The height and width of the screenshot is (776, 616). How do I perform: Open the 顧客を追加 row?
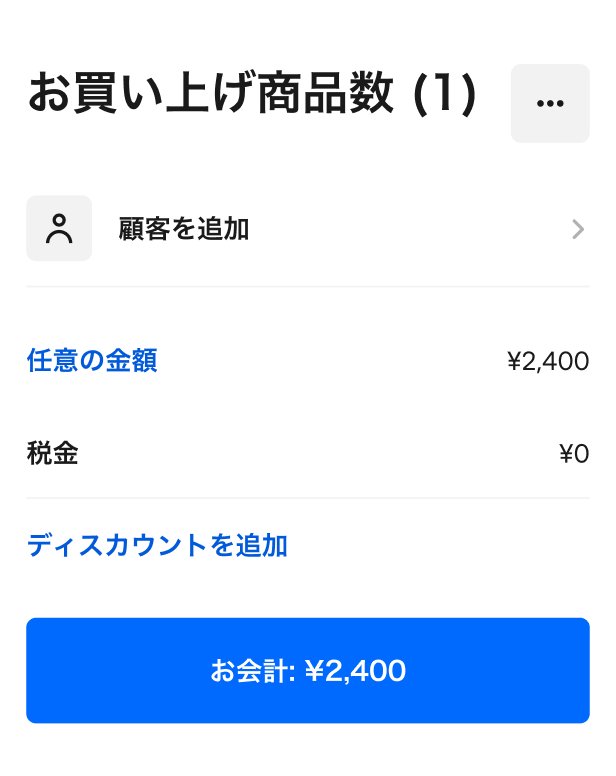coord(307,229)
